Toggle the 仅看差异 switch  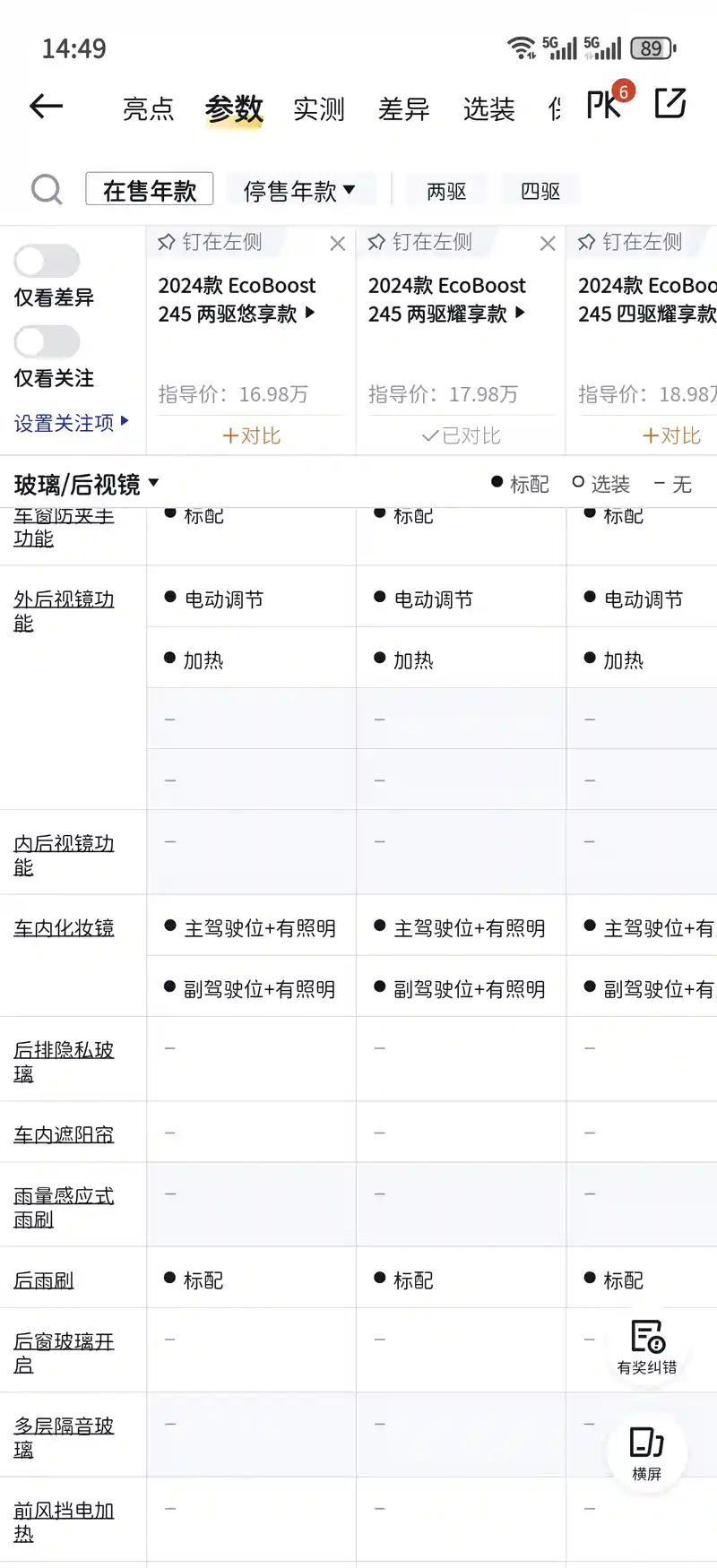click(47, 261)
